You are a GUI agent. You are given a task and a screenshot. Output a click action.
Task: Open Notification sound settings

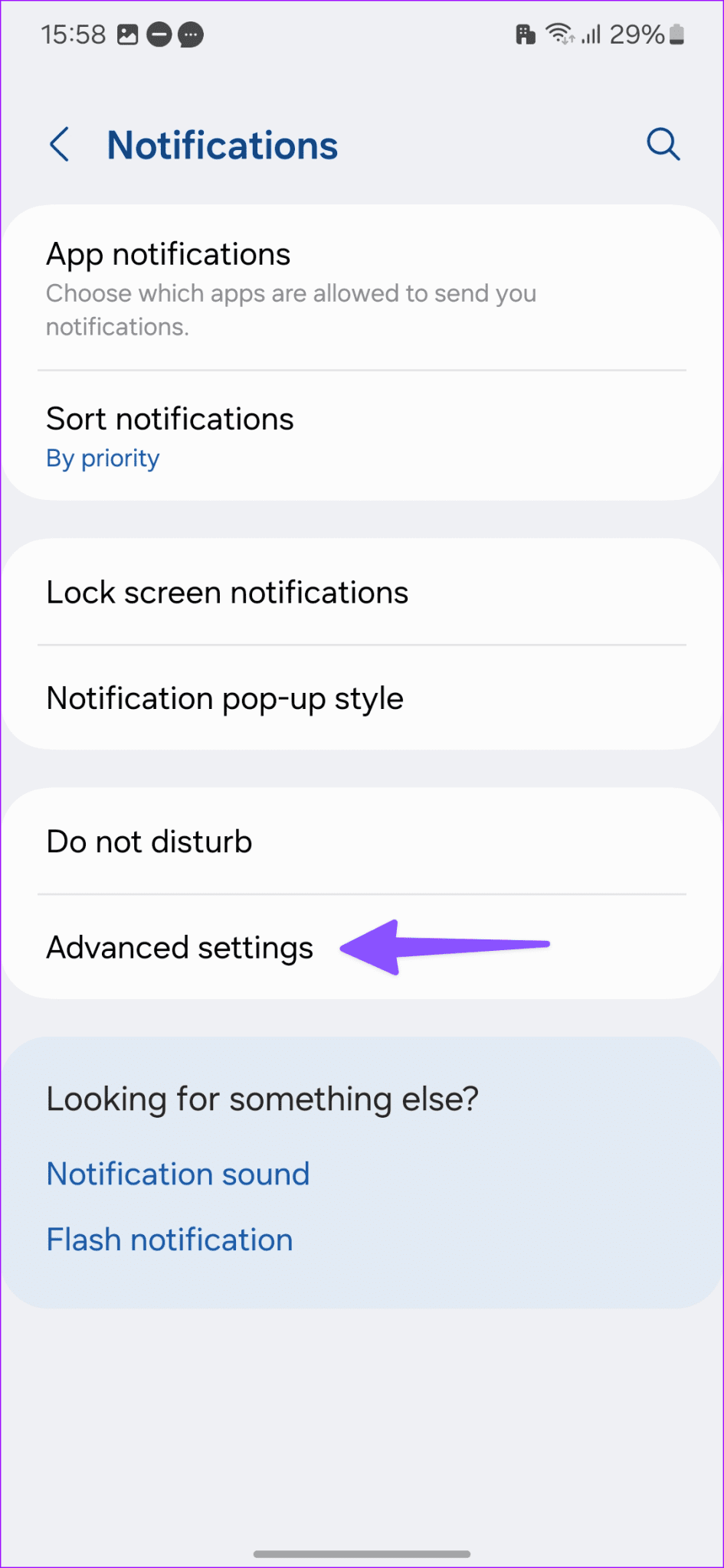pos(178,1173)
